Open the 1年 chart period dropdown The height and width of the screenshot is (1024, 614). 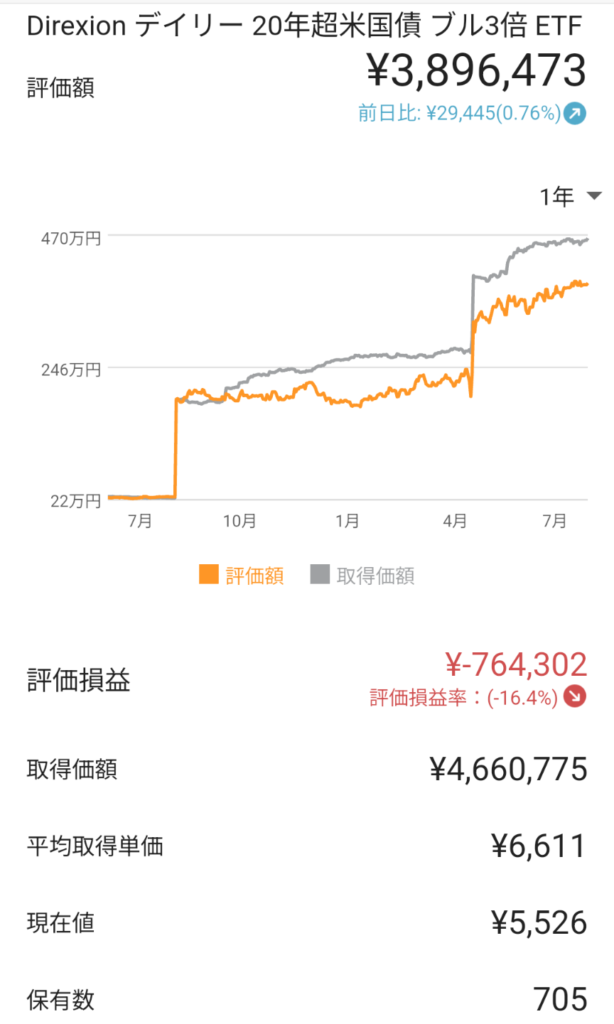pyautogui.click(x=570, y=196)
